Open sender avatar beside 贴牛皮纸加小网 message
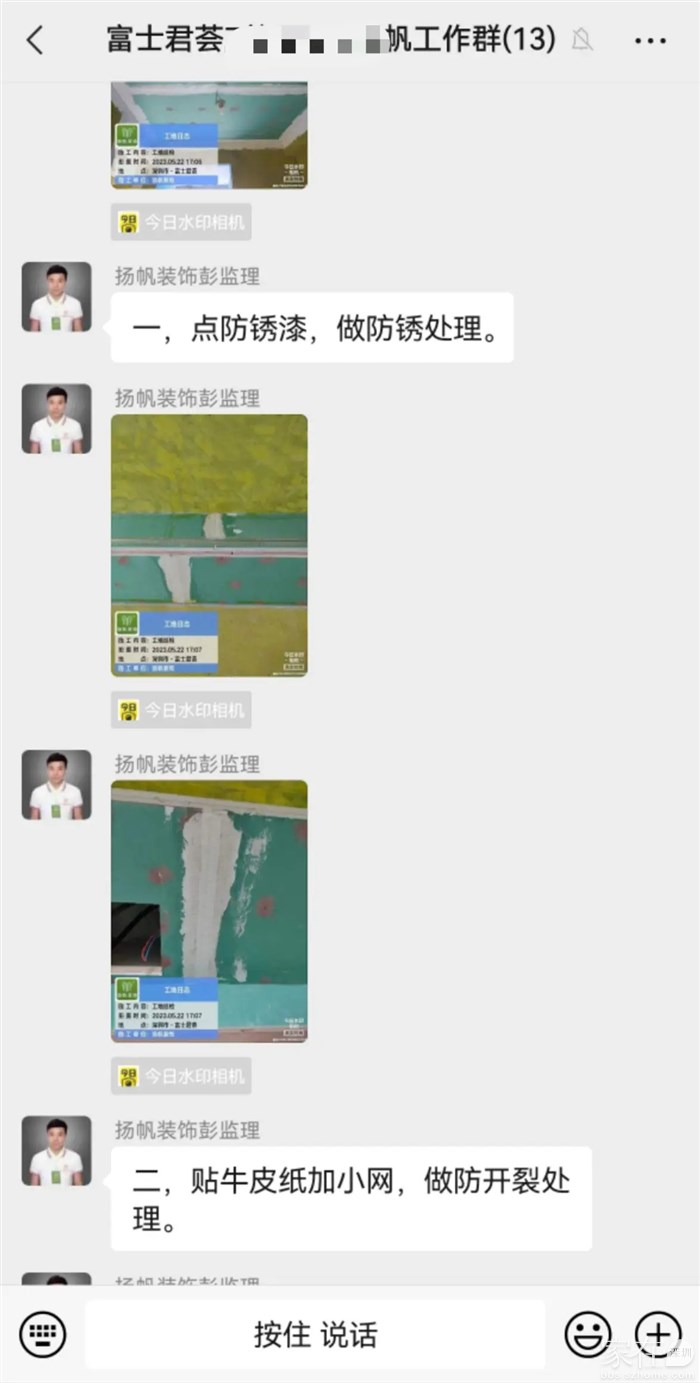The height and width of the screenshot is (1383, 700). point(57,1151)
